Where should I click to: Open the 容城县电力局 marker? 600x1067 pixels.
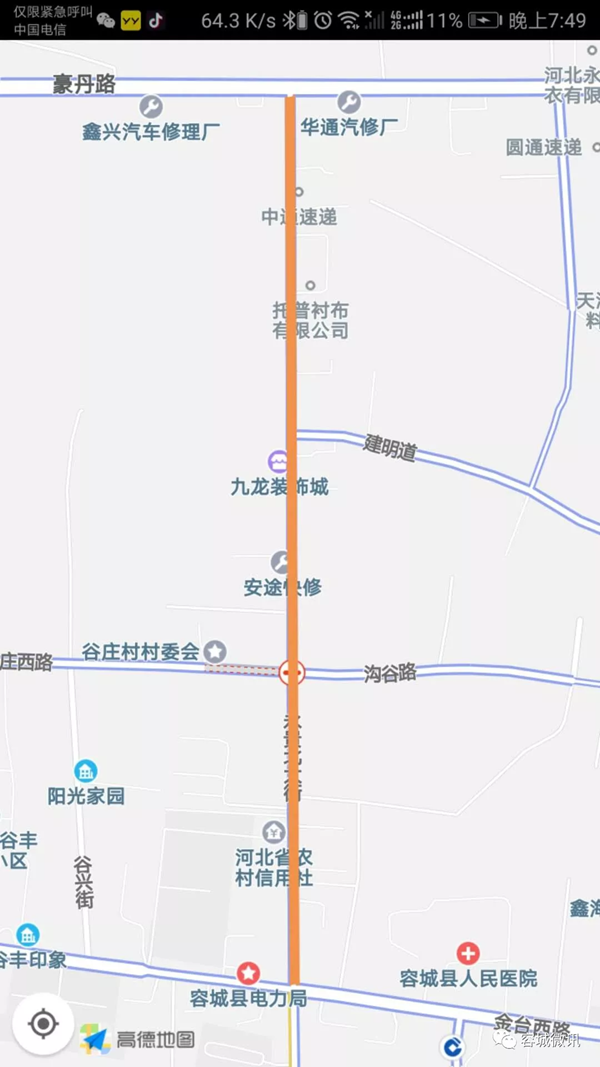click(x=248, y=973)
